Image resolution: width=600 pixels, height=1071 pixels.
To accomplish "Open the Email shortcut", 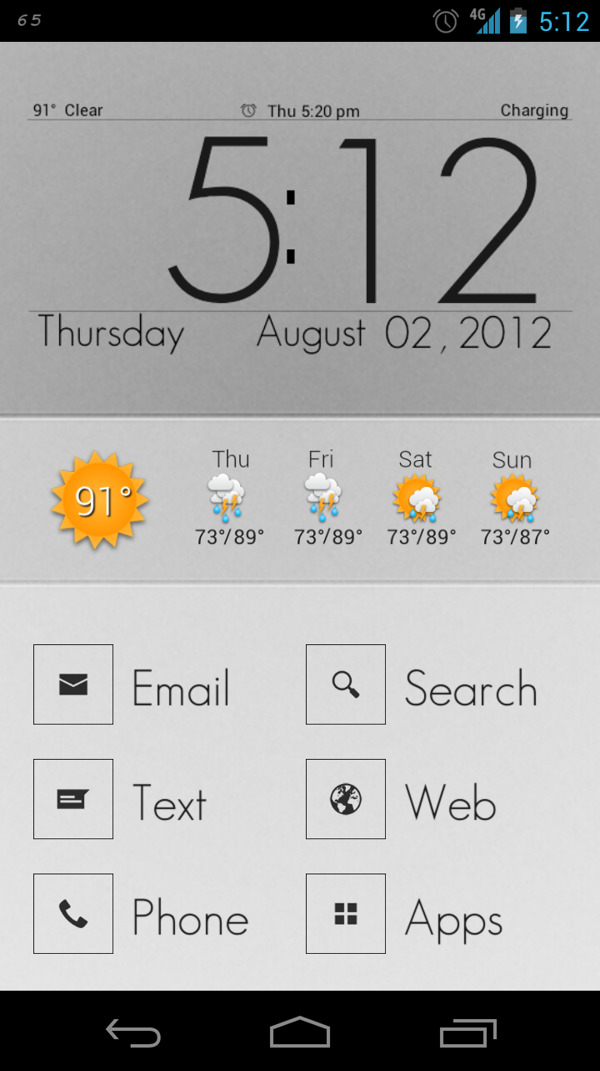I will click(x=74, y=685).
